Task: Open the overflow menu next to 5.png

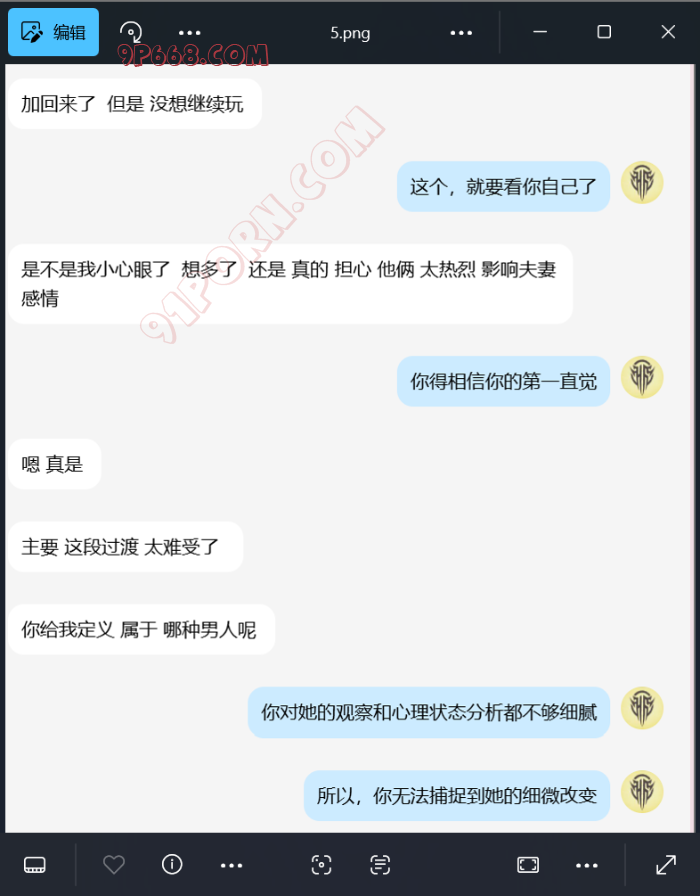Action: point(461,32)
